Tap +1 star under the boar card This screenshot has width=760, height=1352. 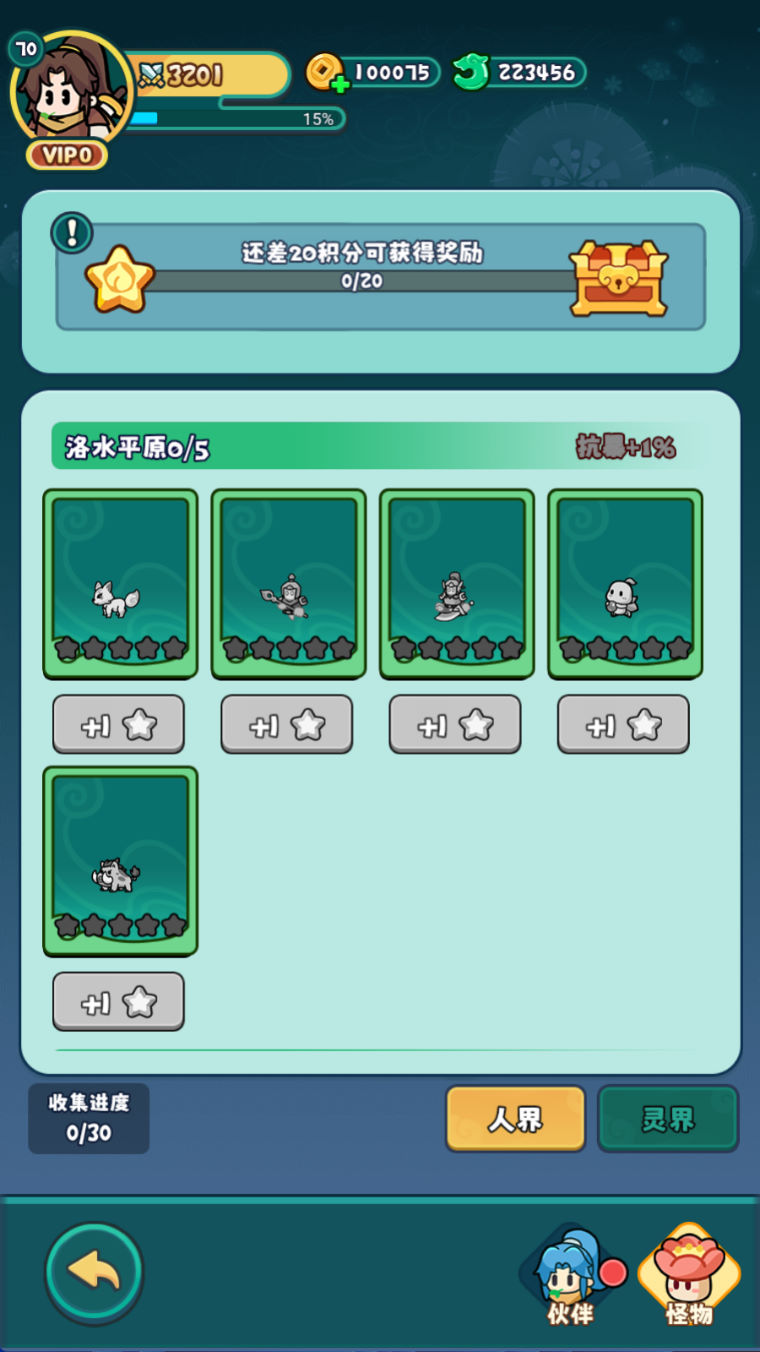[118, 1001]
